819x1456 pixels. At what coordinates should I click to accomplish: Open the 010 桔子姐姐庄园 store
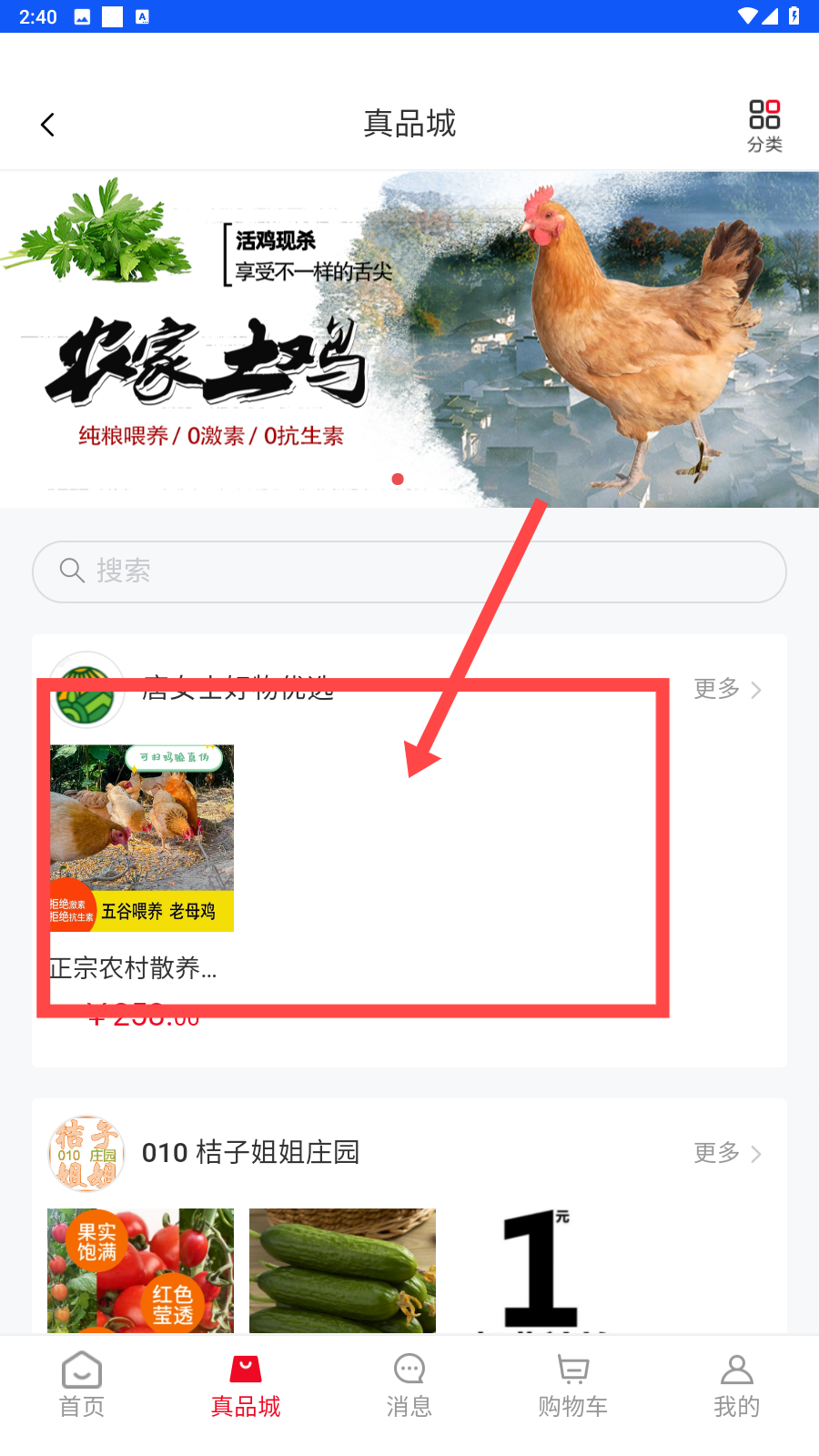click(x=250, y=1153)
